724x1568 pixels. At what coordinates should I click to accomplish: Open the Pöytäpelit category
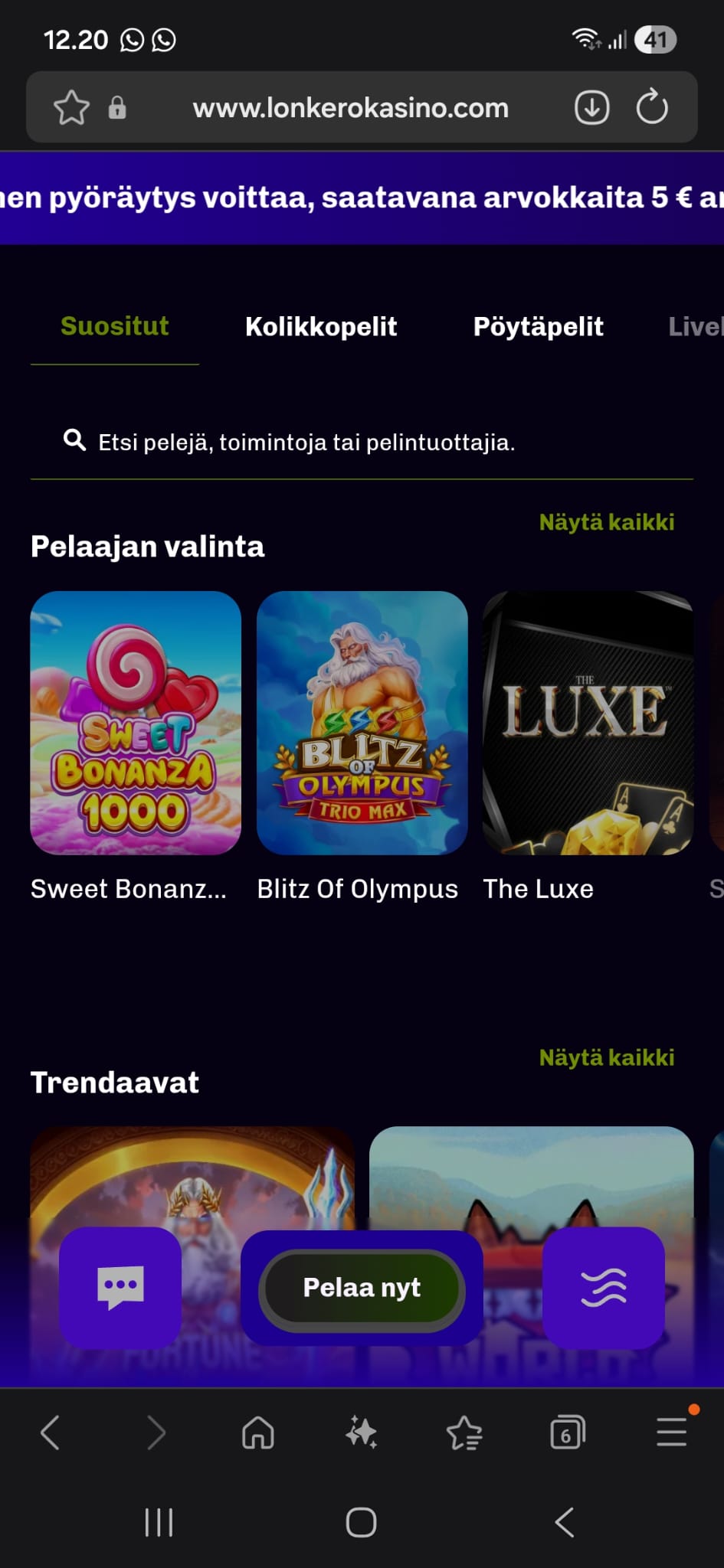pyautogui.click(x=538, y=326)
